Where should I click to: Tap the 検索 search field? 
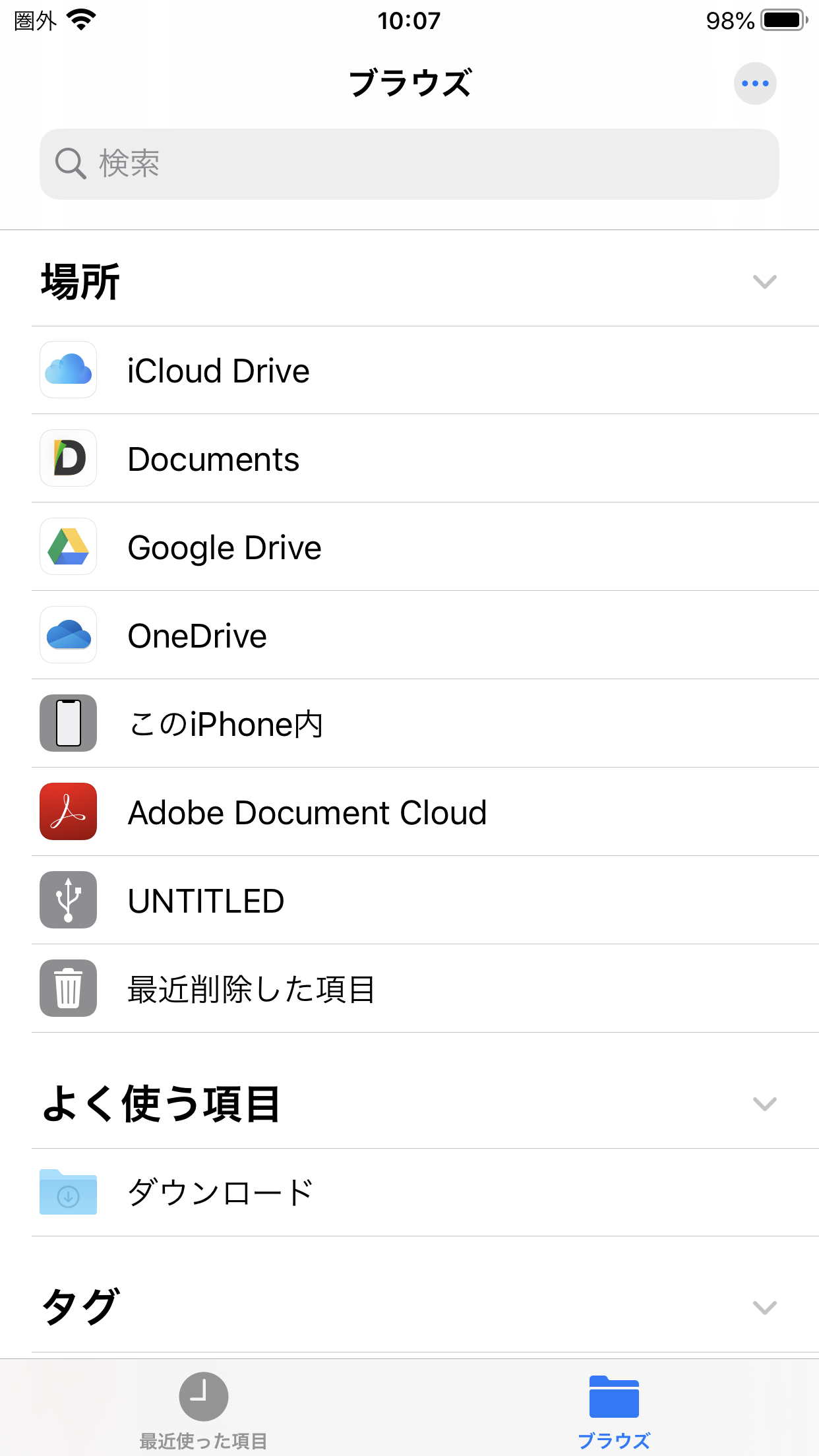pyautogui.click(x=409, y=164)
